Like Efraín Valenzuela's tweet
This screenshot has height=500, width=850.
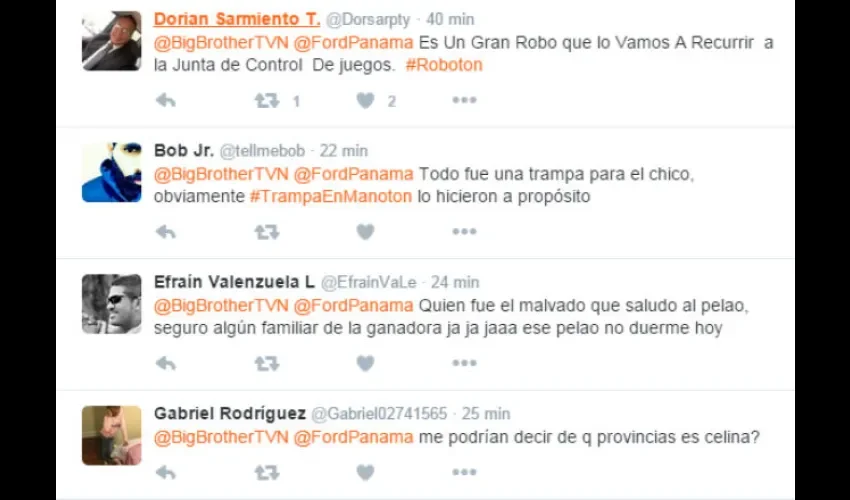tap(365, 364)
